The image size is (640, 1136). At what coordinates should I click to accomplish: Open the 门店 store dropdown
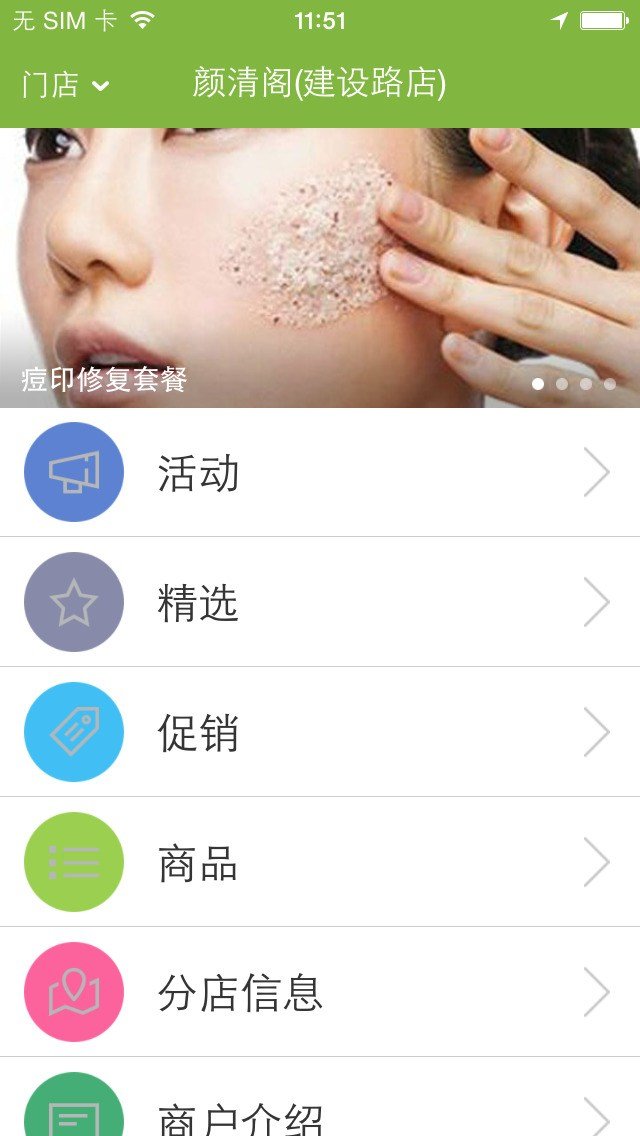[x=65, y=85]
